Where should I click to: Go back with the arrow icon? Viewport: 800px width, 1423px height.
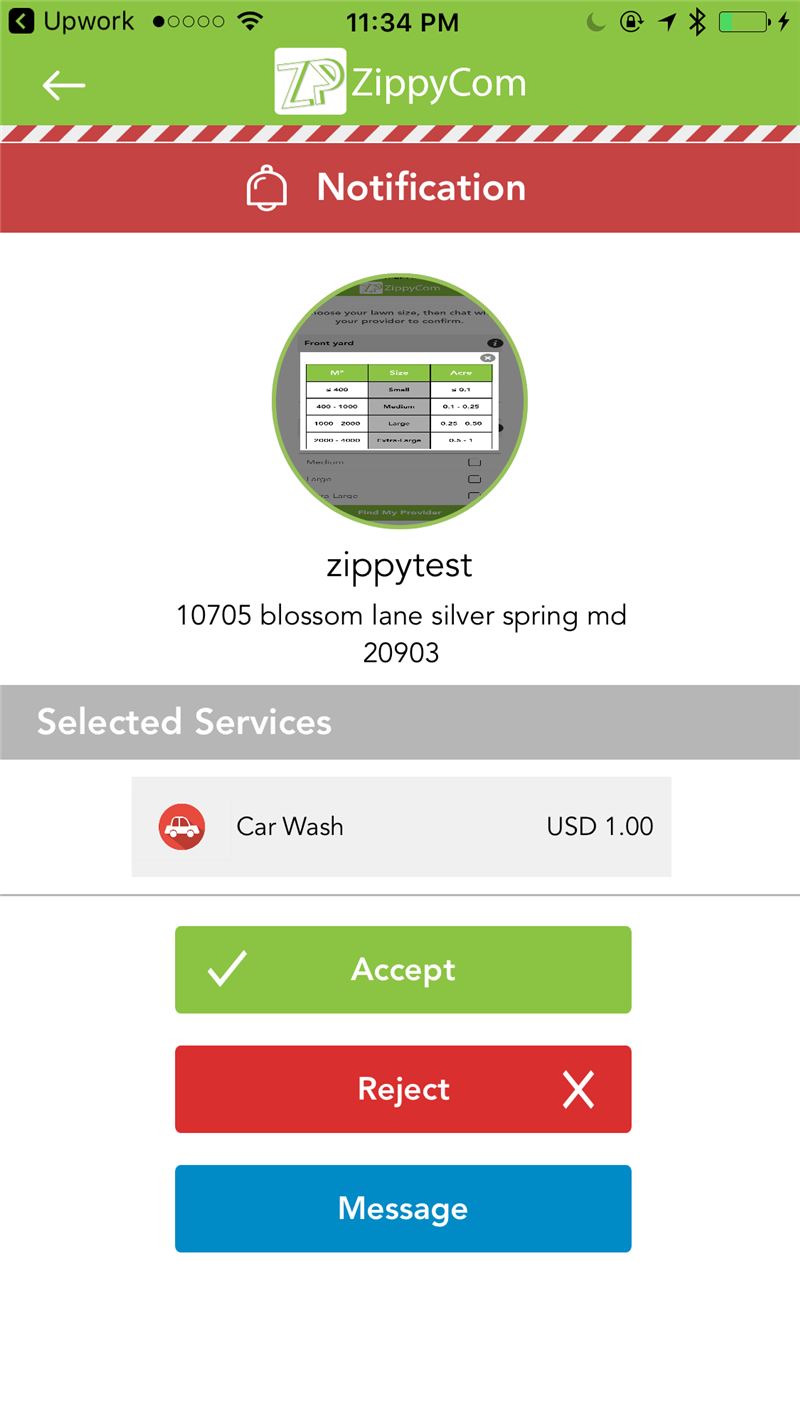coord(64,85)
